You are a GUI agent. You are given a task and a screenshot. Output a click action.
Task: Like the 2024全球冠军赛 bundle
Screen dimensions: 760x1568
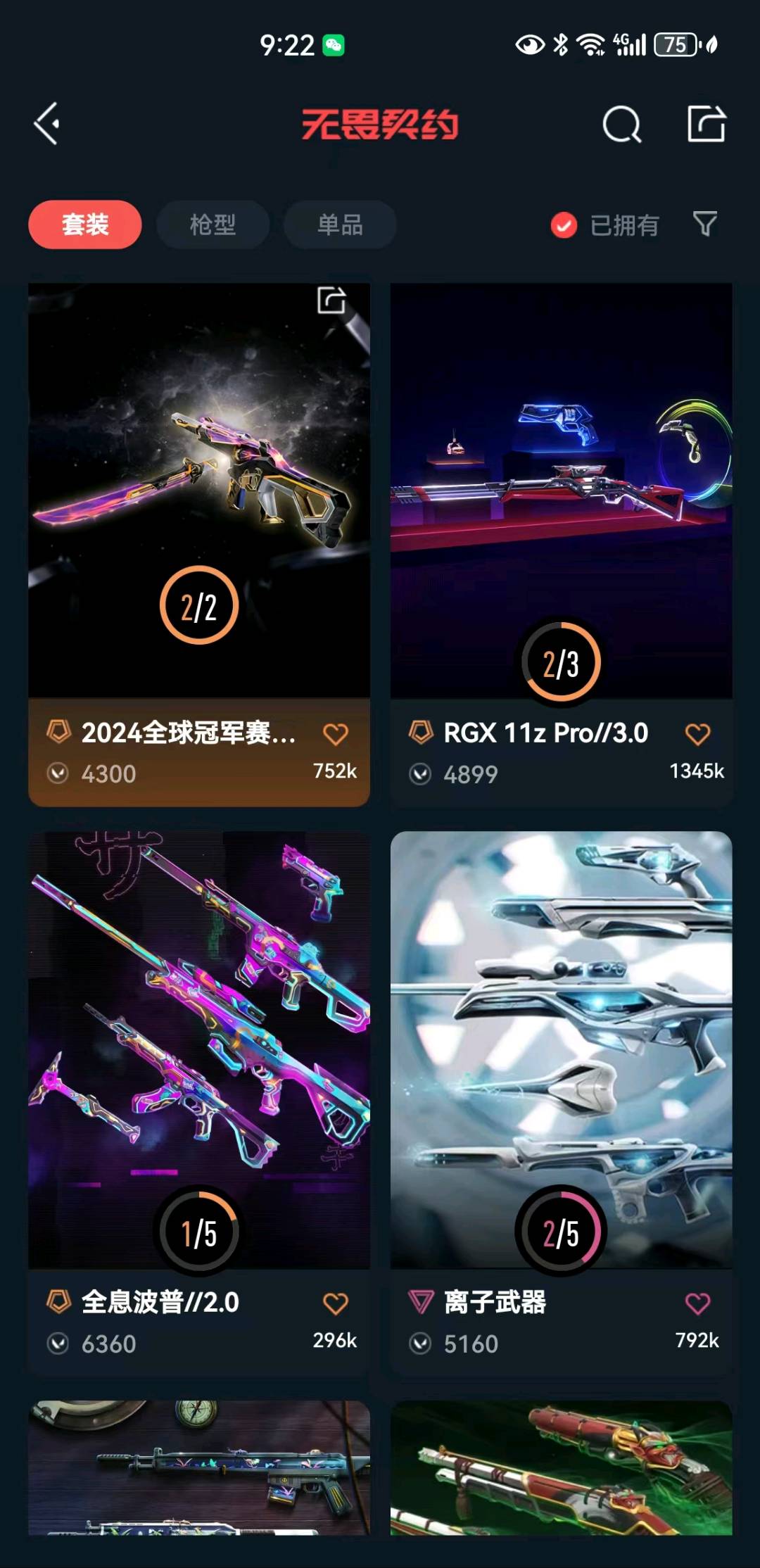[335, 734]
